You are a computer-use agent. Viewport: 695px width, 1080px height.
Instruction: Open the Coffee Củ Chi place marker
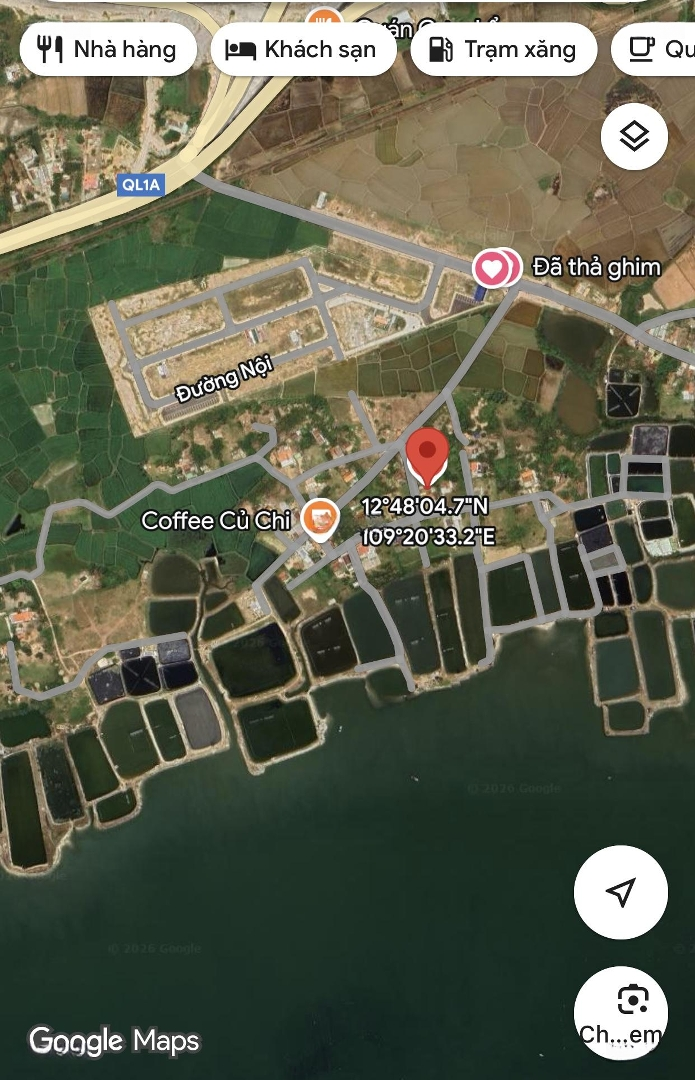[x=320, y=520]
